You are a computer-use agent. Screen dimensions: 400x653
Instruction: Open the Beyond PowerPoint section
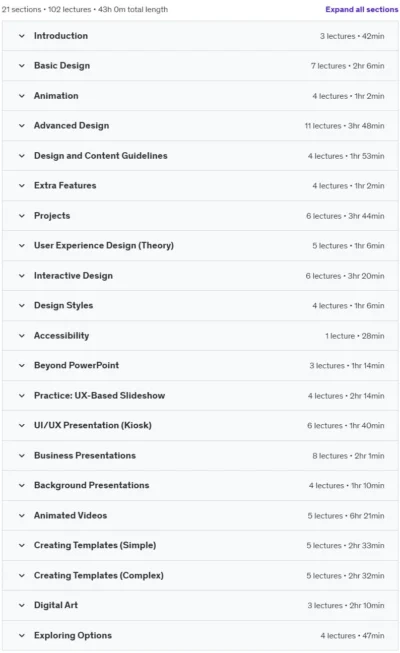[200, 366]
